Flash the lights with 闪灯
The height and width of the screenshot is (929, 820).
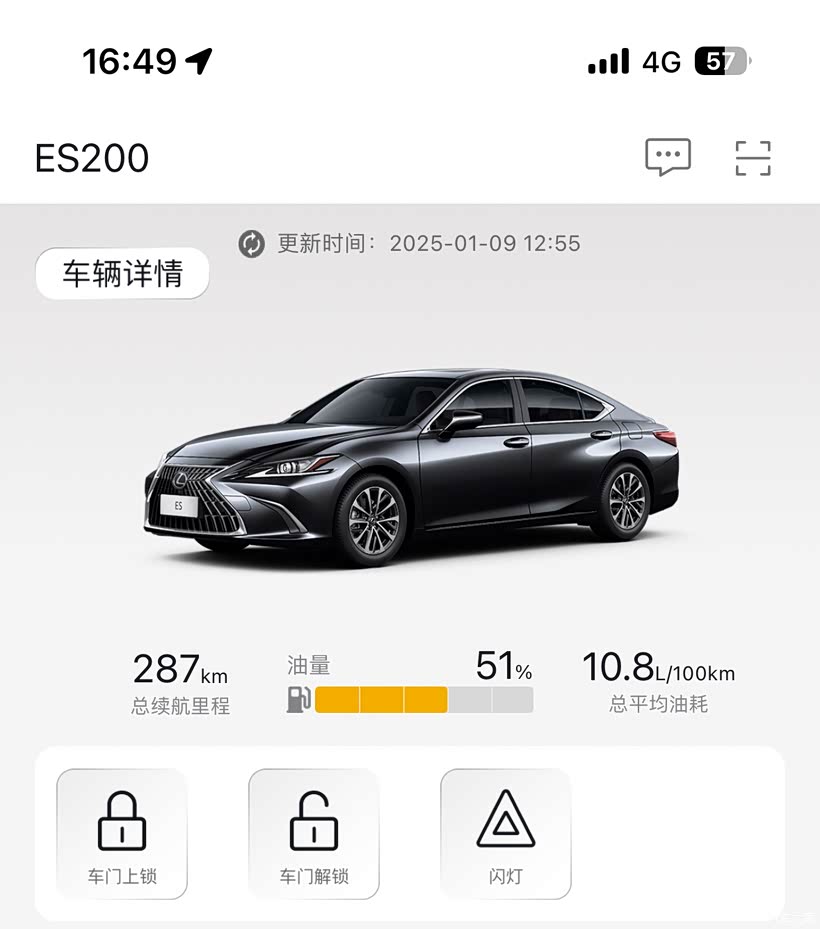pos(506,833)
